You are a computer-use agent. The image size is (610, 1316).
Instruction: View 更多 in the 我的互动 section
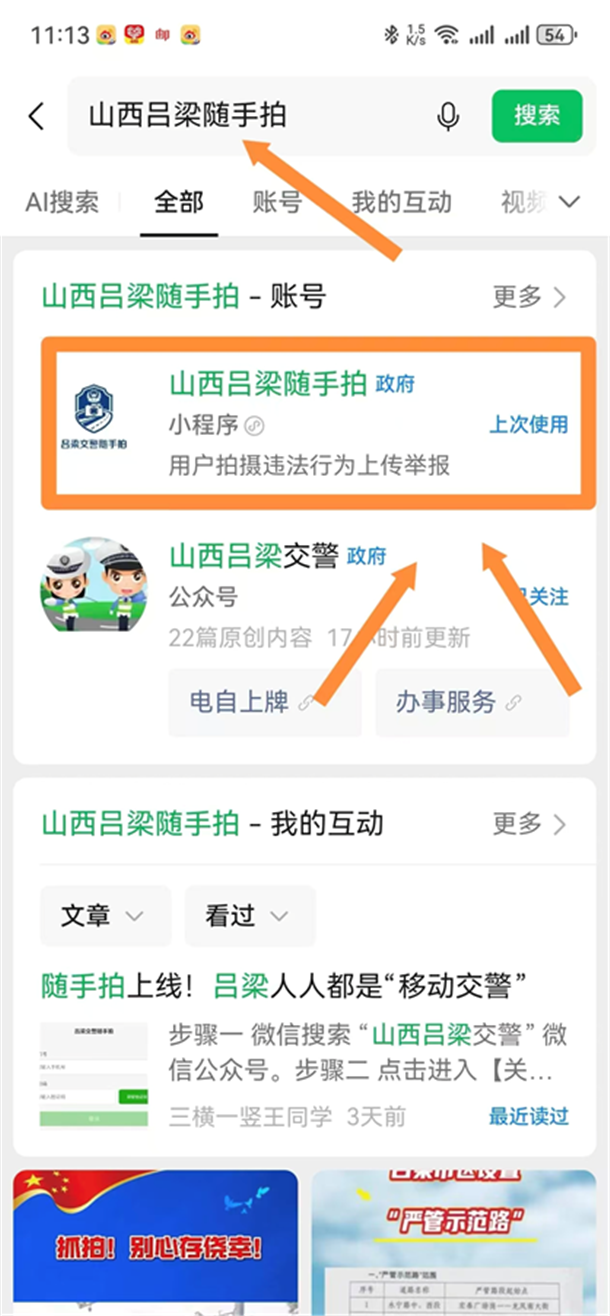[x=529, y=823]
